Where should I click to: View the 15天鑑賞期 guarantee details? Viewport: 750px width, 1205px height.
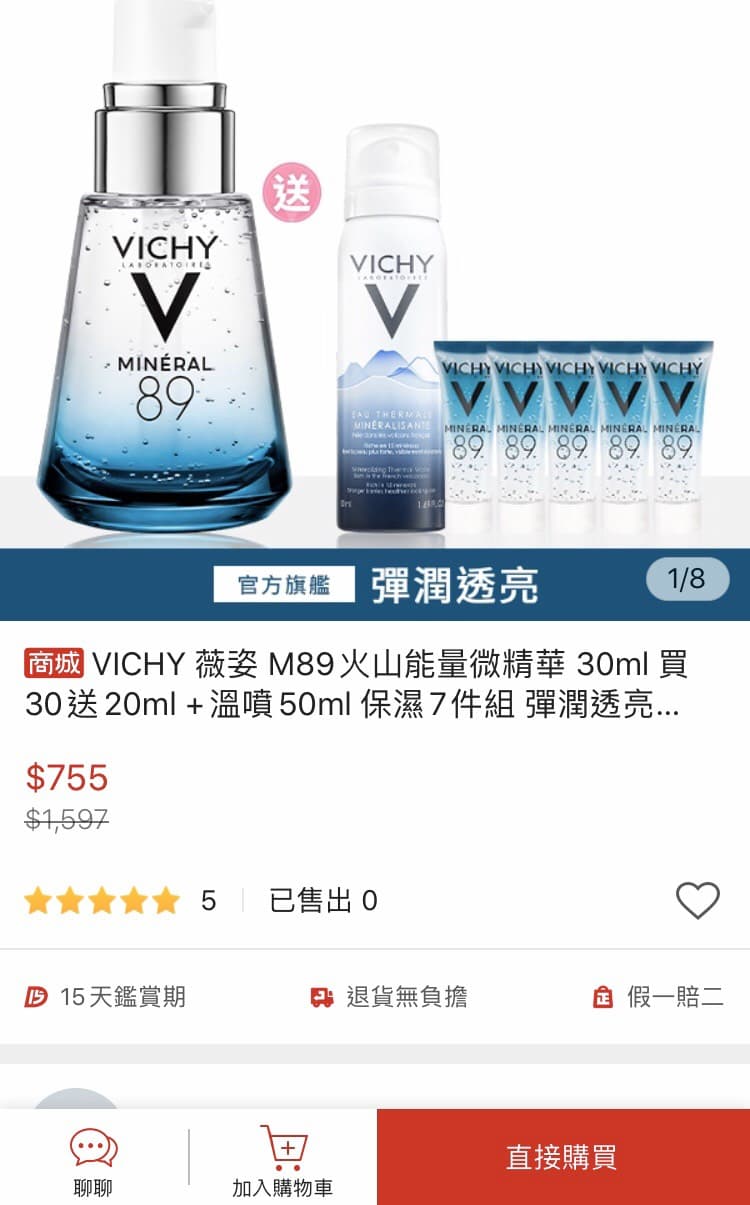[106, 997]
